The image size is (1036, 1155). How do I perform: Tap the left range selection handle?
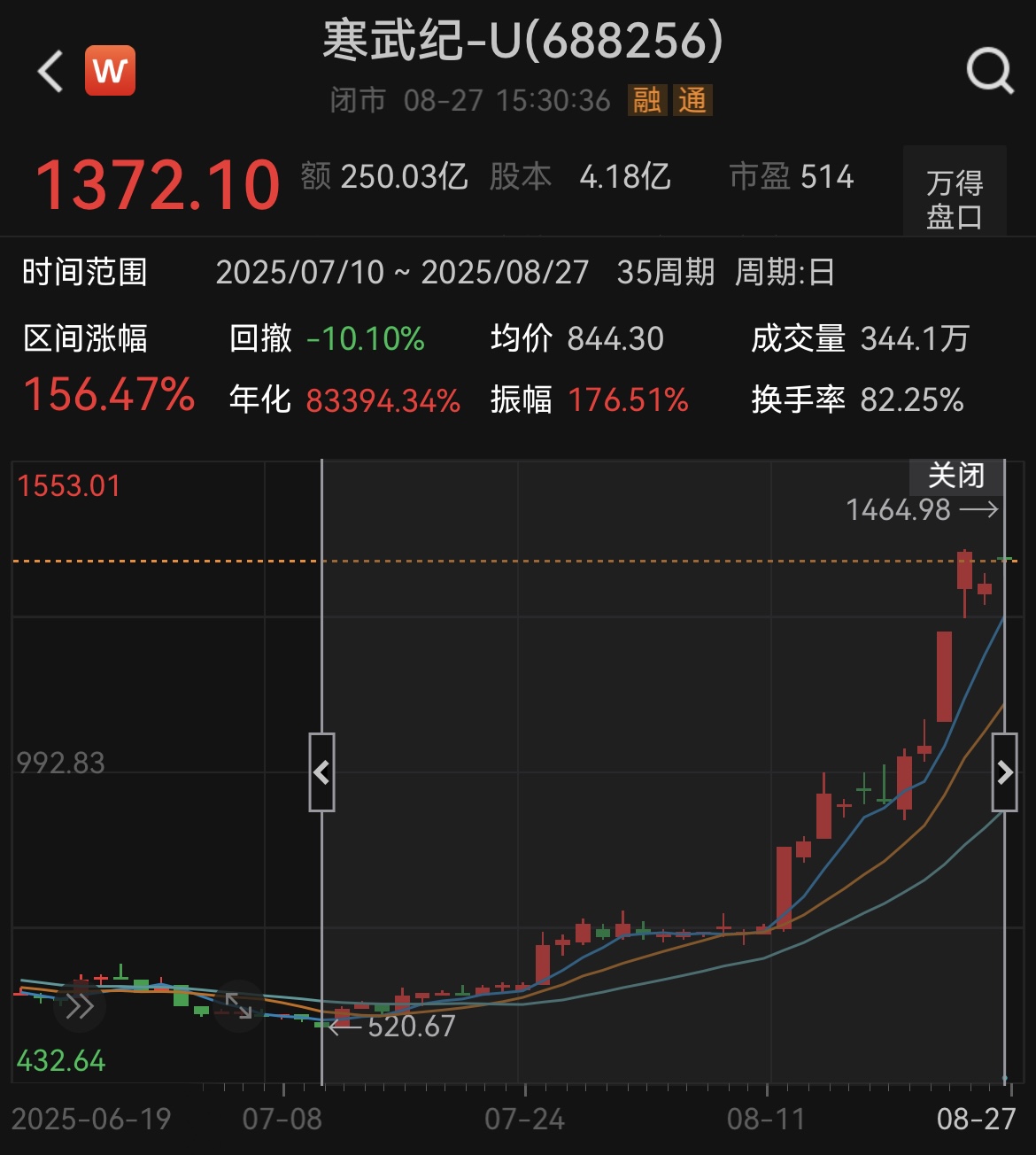click(321, 772)
